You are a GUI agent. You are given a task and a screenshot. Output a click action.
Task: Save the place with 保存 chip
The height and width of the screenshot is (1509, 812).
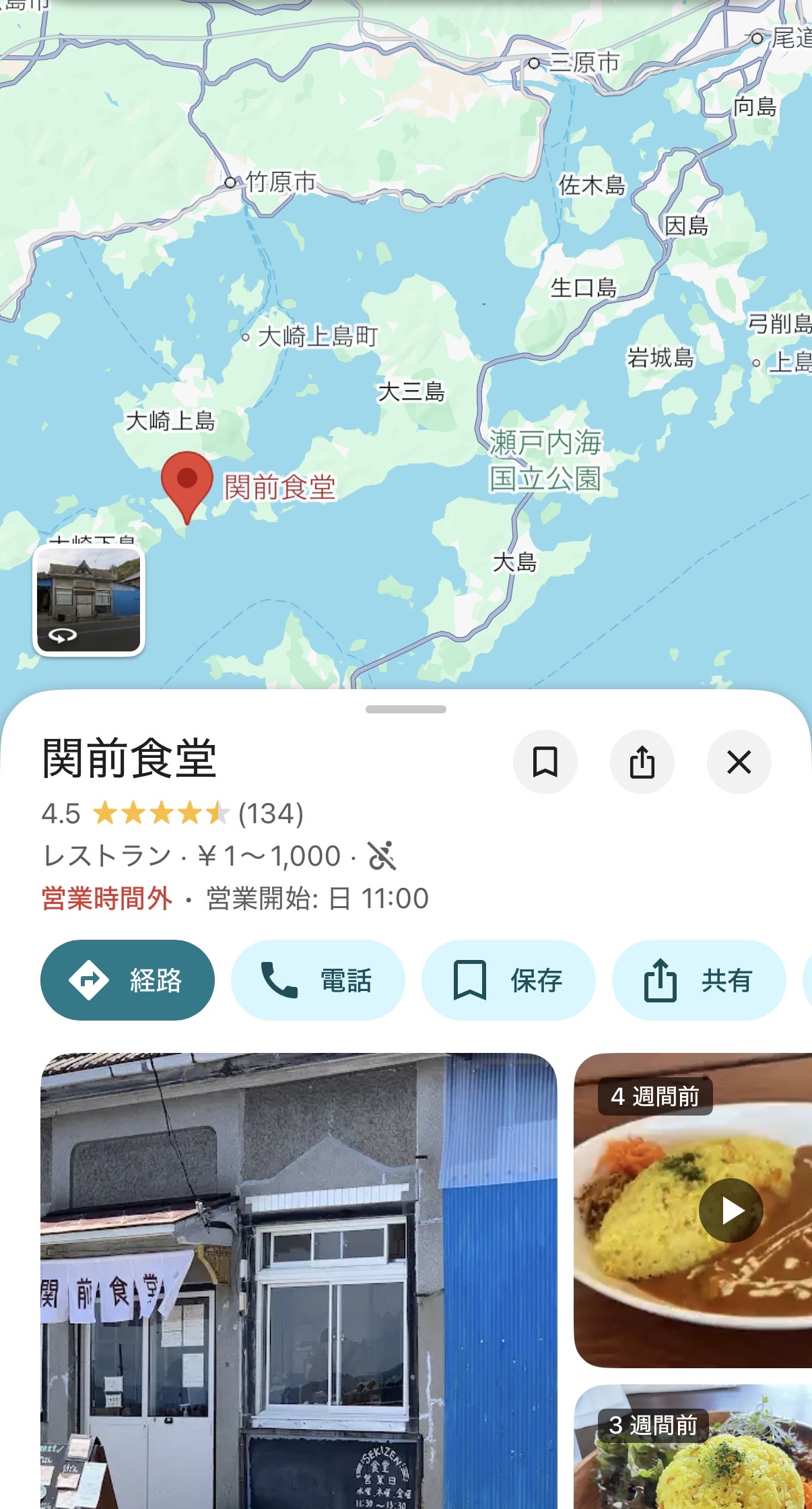coord(508,980)
